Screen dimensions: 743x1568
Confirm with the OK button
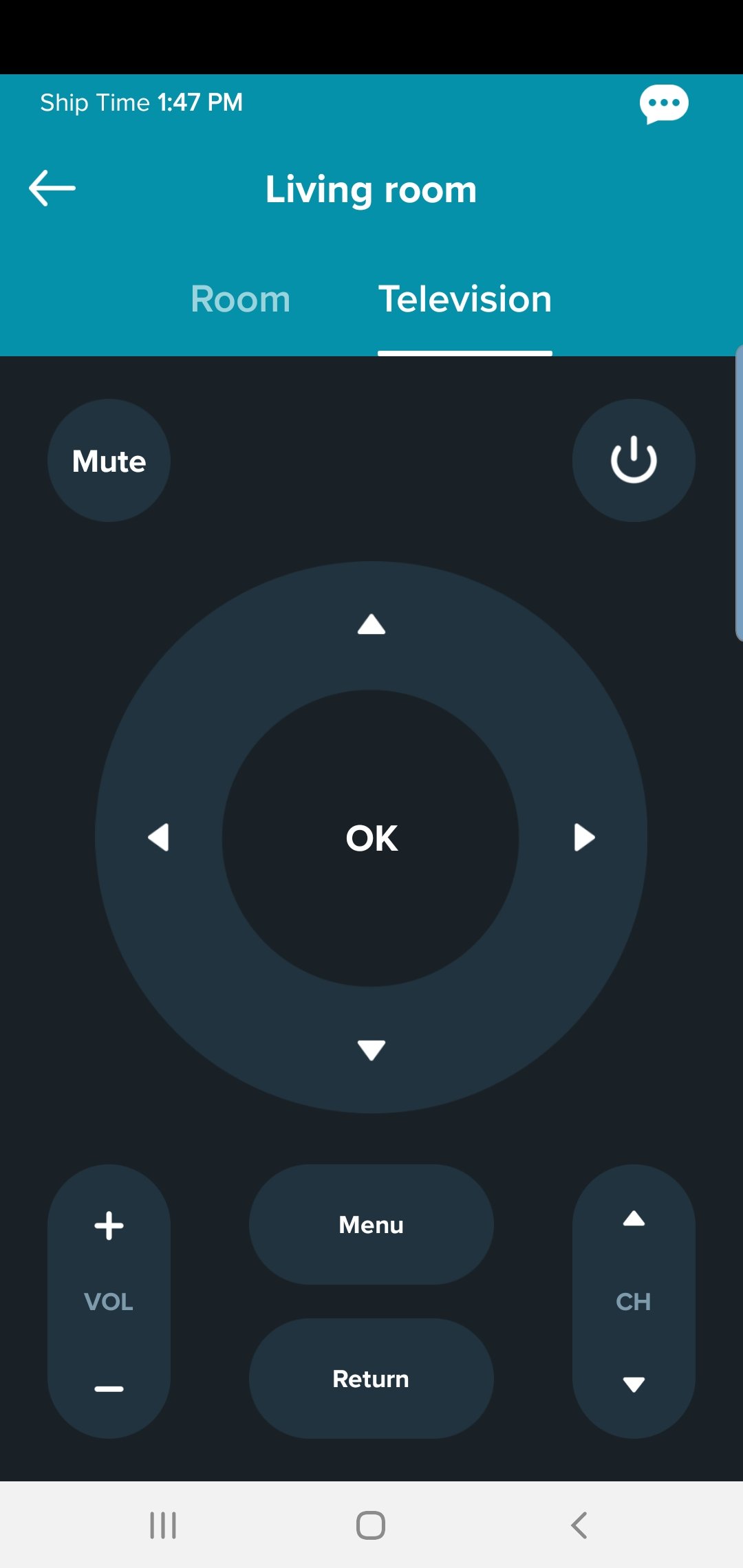[371, 838]
